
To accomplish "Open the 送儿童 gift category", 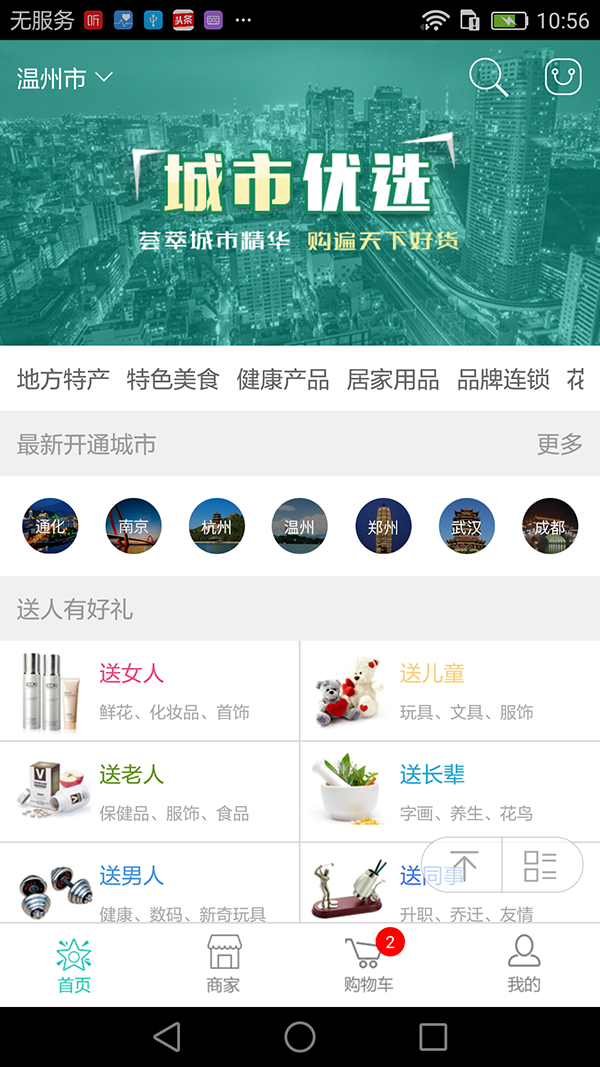I will coord(450,691).
